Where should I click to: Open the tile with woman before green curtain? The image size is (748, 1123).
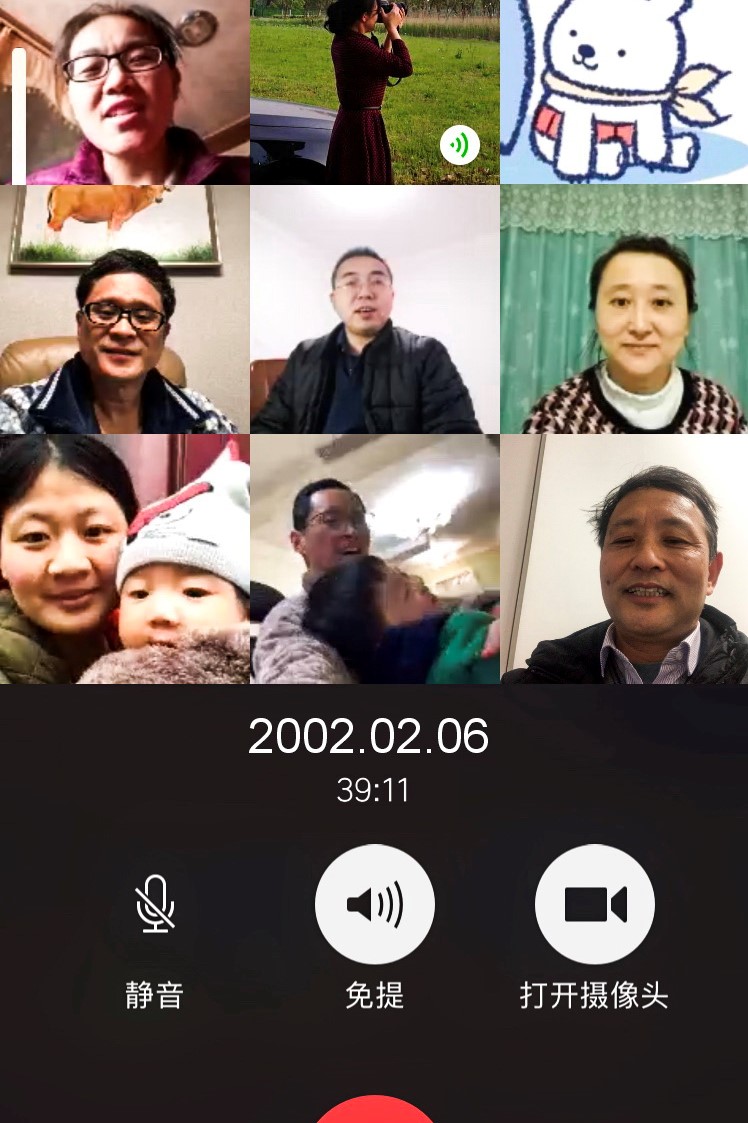pos(624,310)
